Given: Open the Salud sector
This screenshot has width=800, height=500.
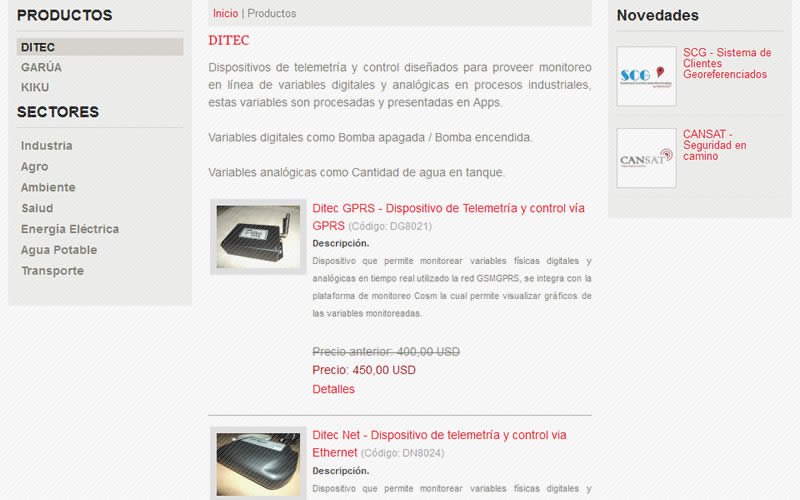Looking at the screenshot, I should coord(37,208).
